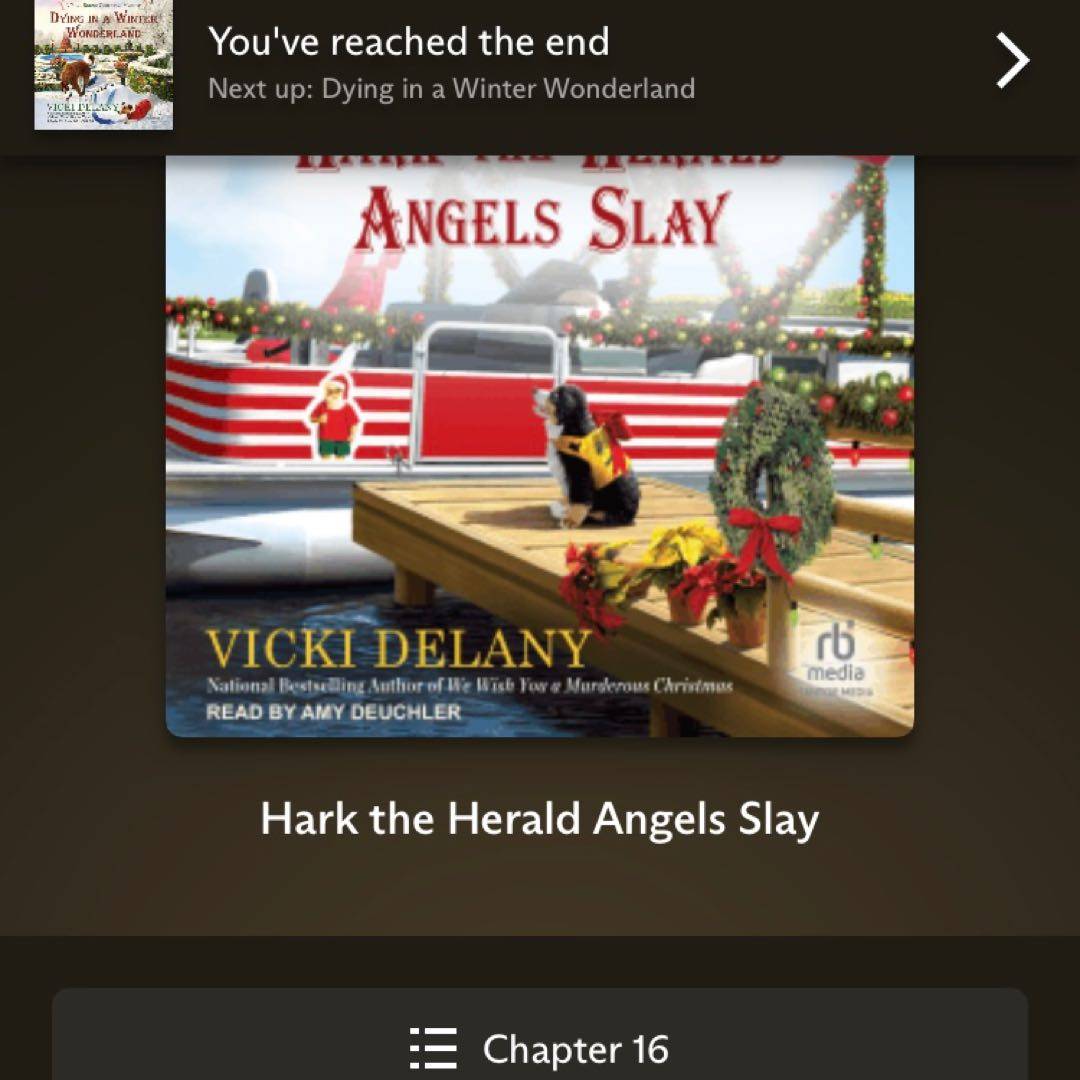Open the Chapter 16 chapter list
1080x1080 pixels.
click(540, 1047)
